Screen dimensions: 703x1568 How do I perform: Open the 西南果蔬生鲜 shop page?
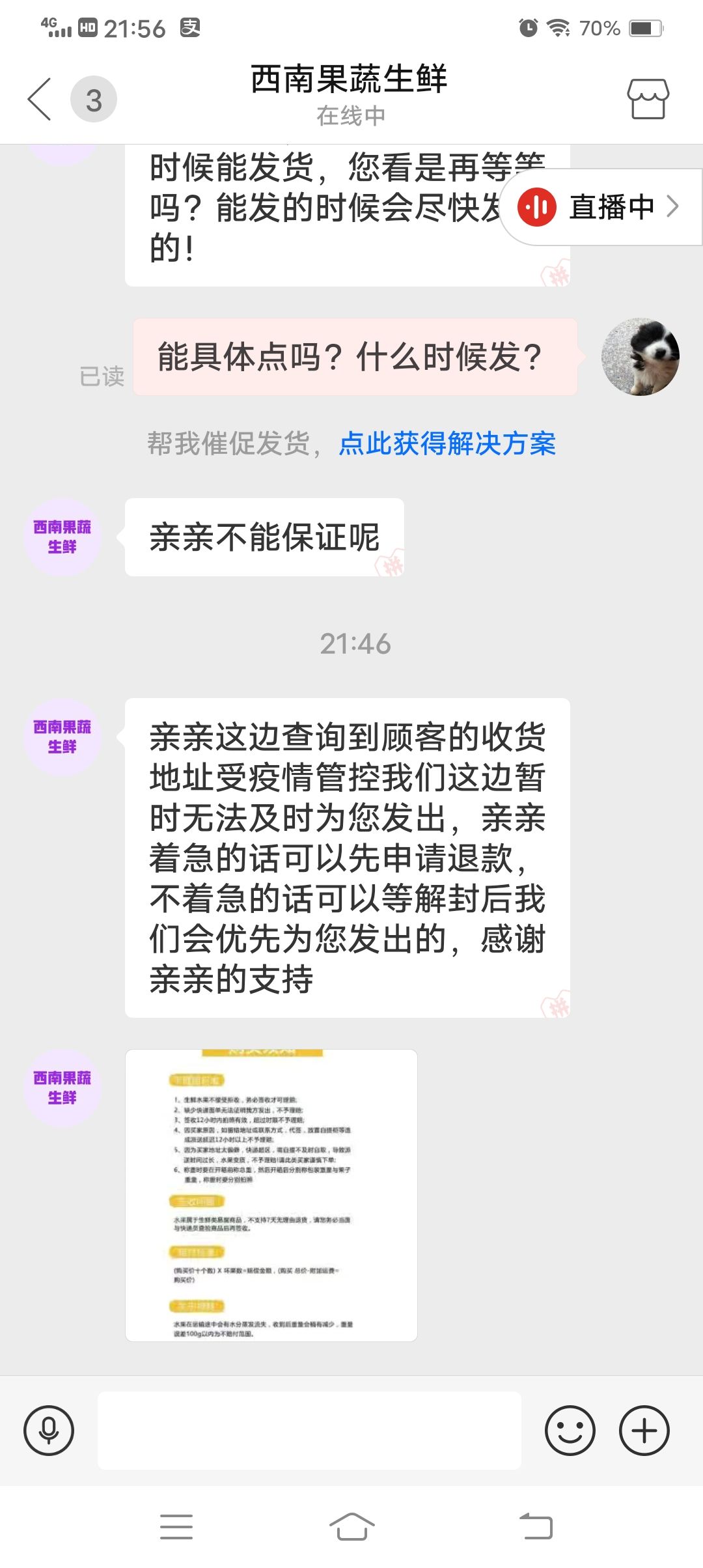[x=648, y=99]
